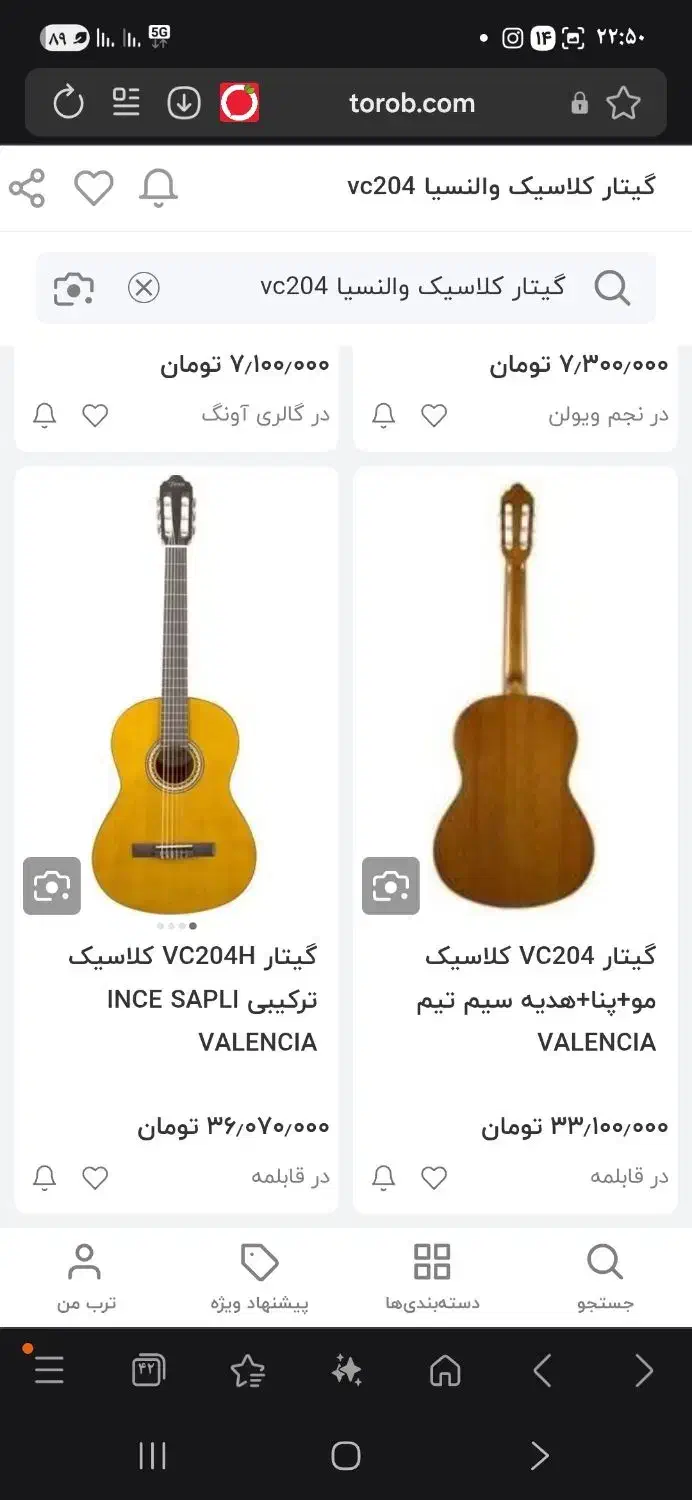Open the ترب من profile tab

(x=86, y=1277)
